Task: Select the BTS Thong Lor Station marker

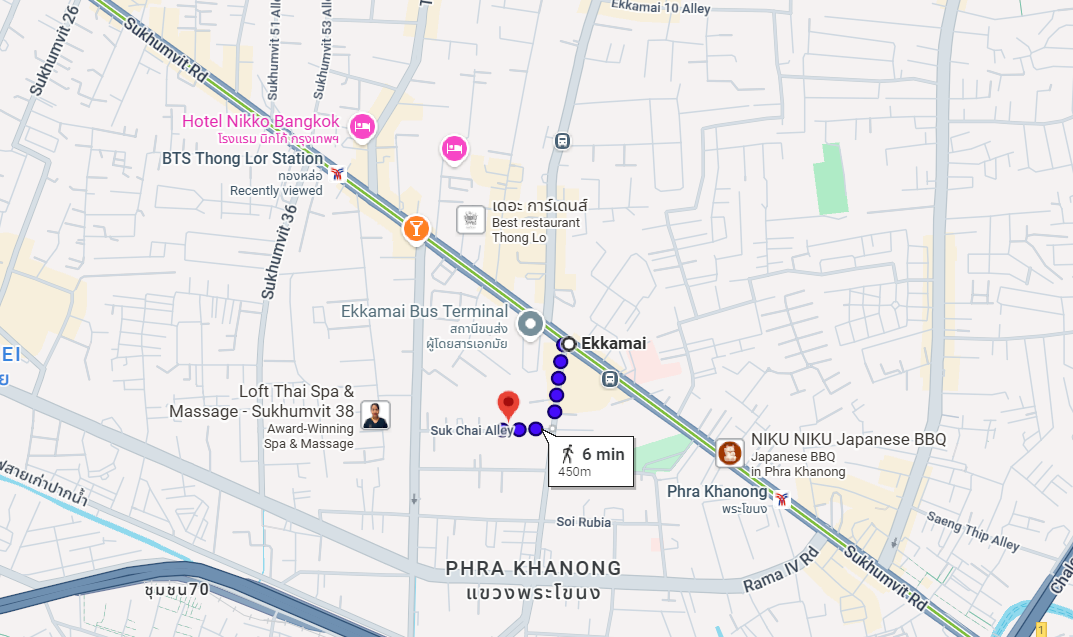Action: click(338, 174)
